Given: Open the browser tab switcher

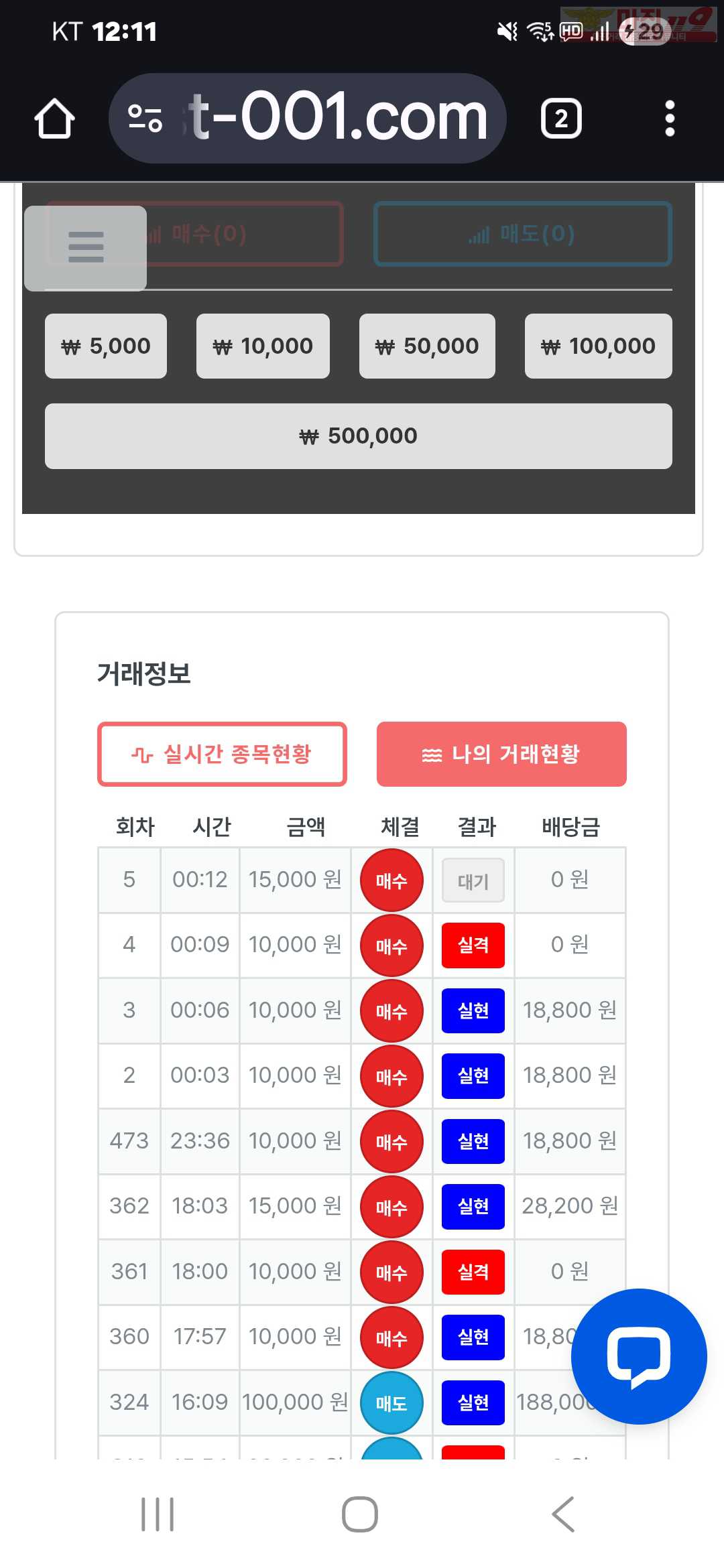Looking at the screenshot, I should coord(560,119).
